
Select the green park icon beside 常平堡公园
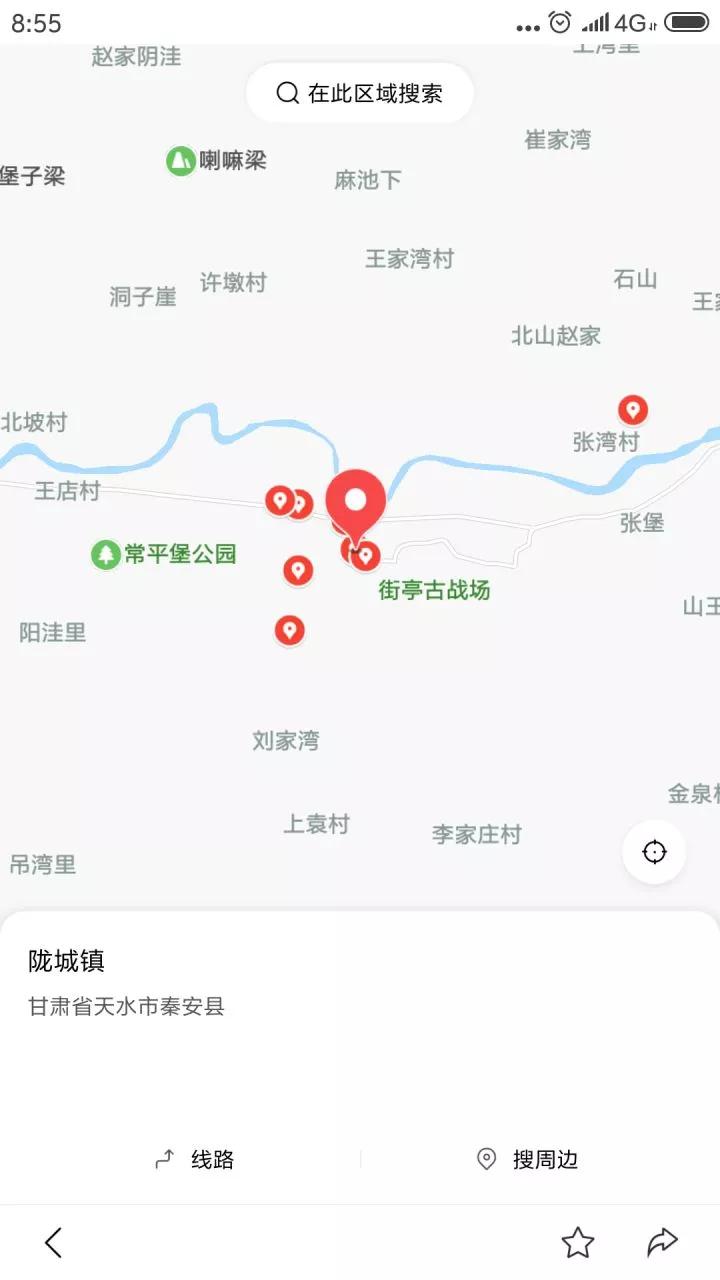107,555
